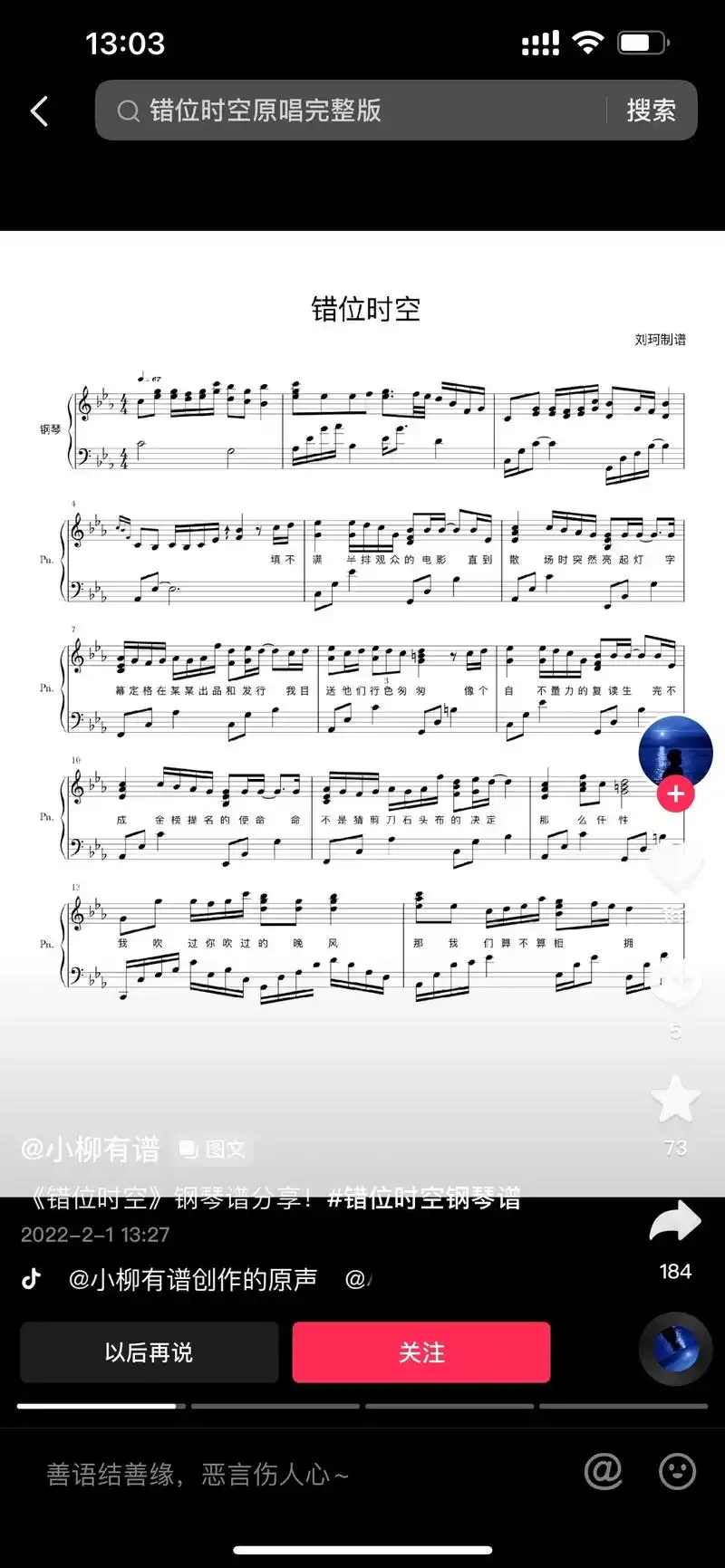
Task: Follow via the red plus badge
Action: (675, 794)
